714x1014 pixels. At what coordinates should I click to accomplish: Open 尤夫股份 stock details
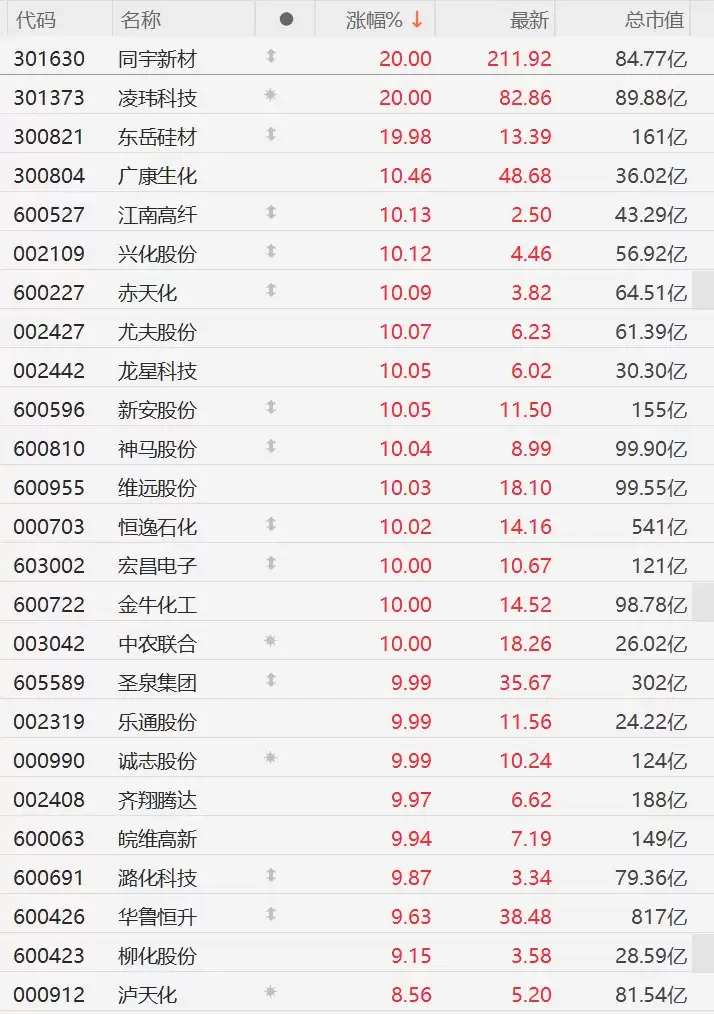[157, 332]
